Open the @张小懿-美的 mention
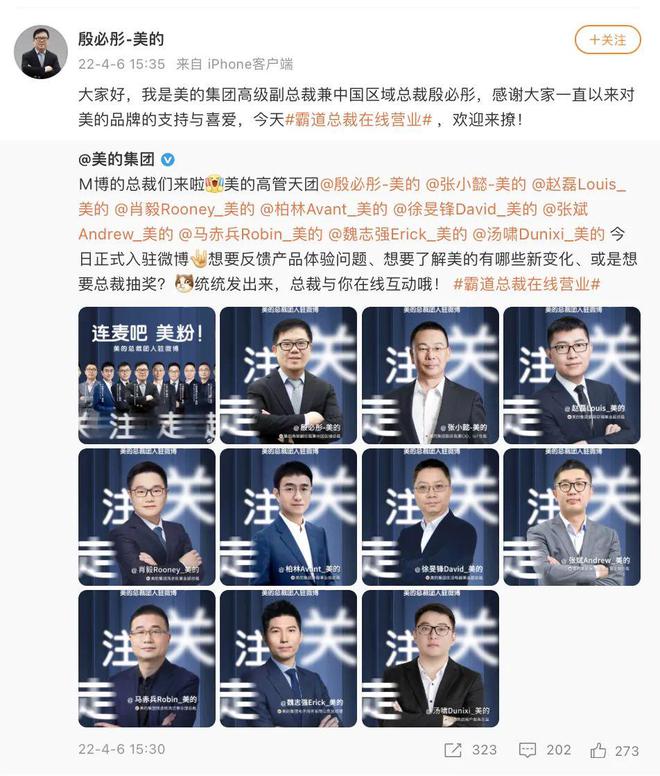 [x=475, y=184]
